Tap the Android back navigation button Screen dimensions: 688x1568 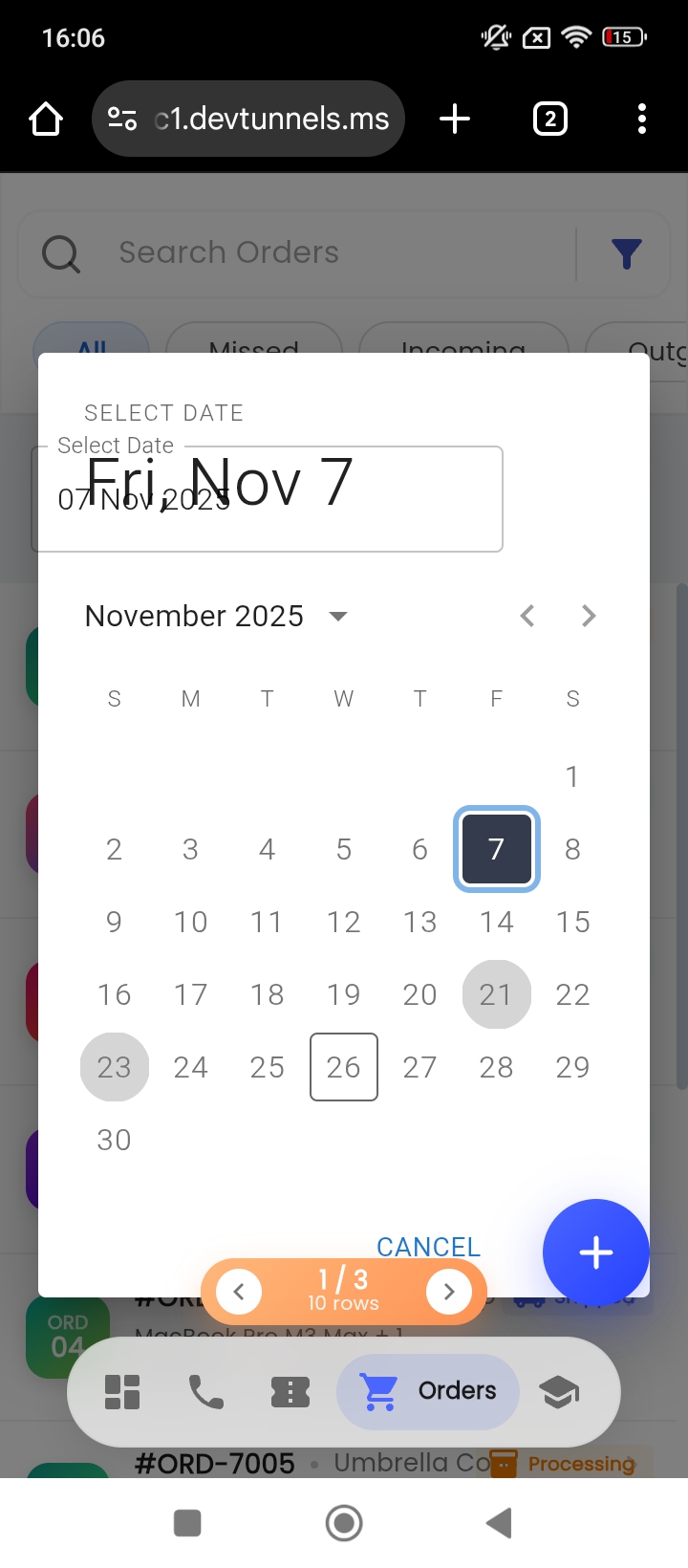[499, 1523]
